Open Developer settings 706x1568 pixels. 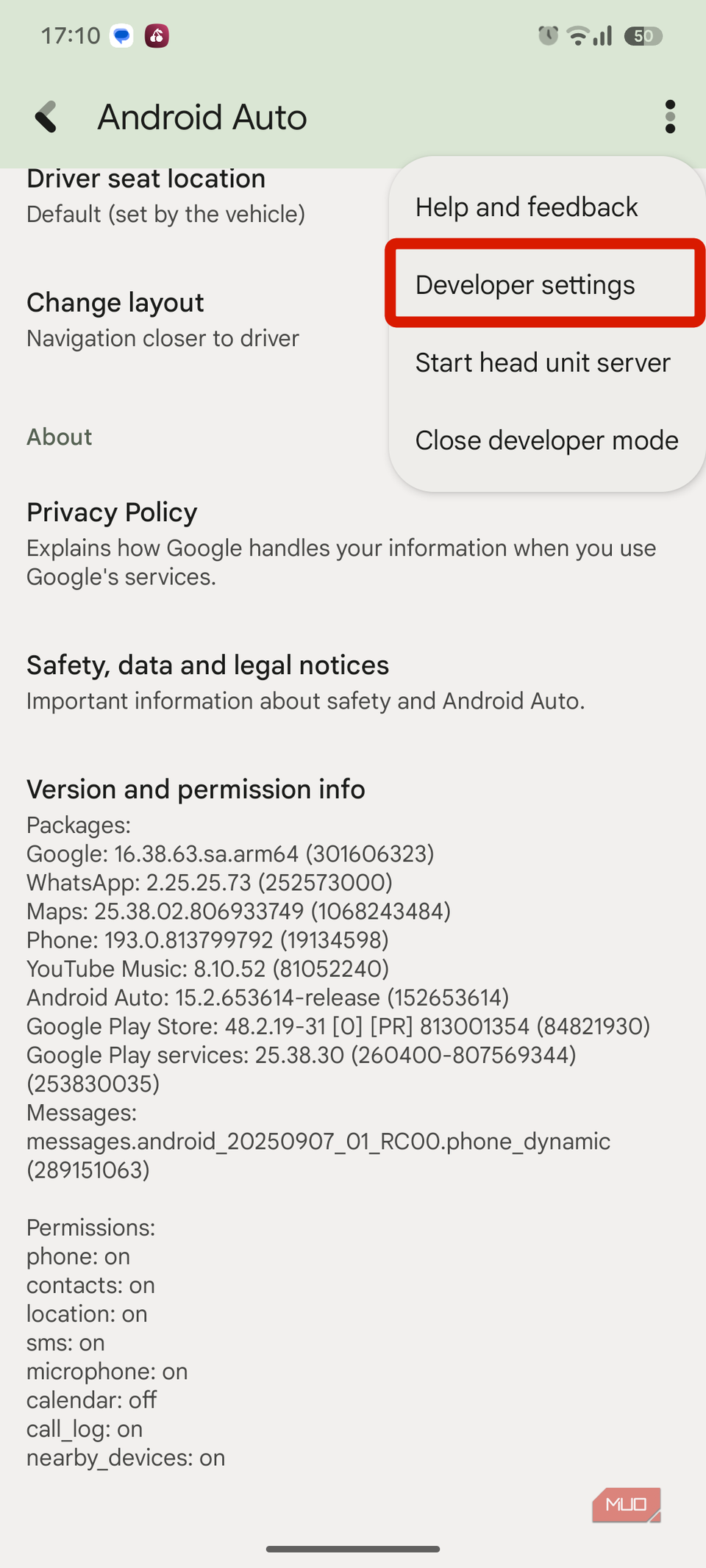525,285
